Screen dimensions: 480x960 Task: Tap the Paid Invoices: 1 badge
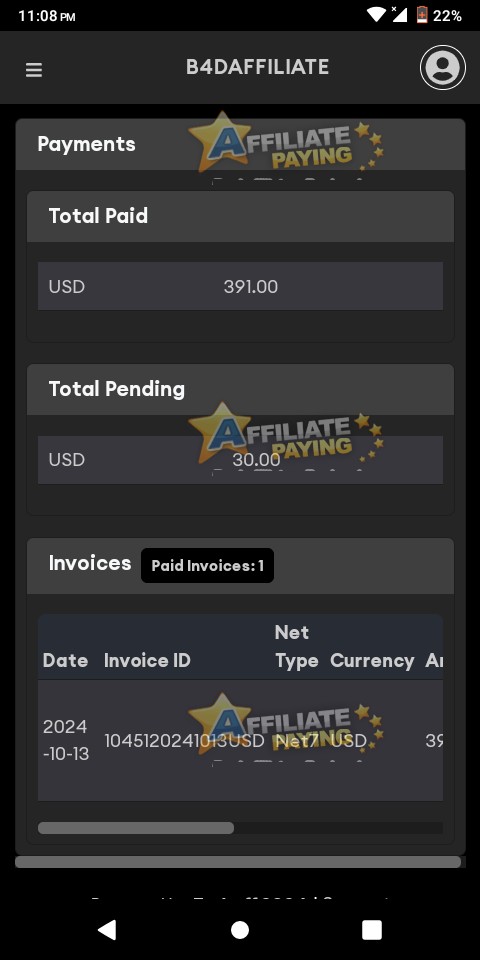point(208,565)
